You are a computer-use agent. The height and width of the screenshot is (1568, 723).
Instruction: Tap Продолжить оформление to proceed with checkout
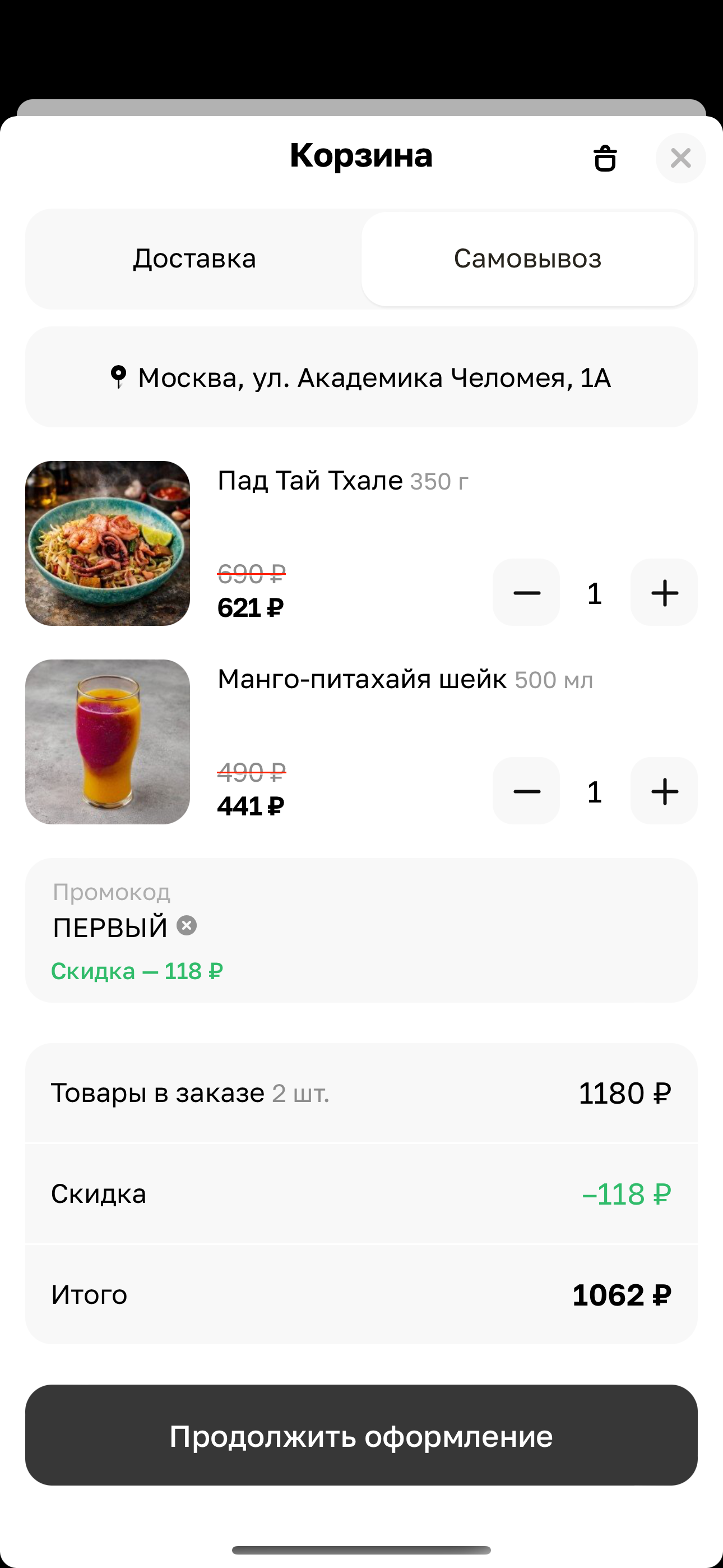pos(361,1435)
